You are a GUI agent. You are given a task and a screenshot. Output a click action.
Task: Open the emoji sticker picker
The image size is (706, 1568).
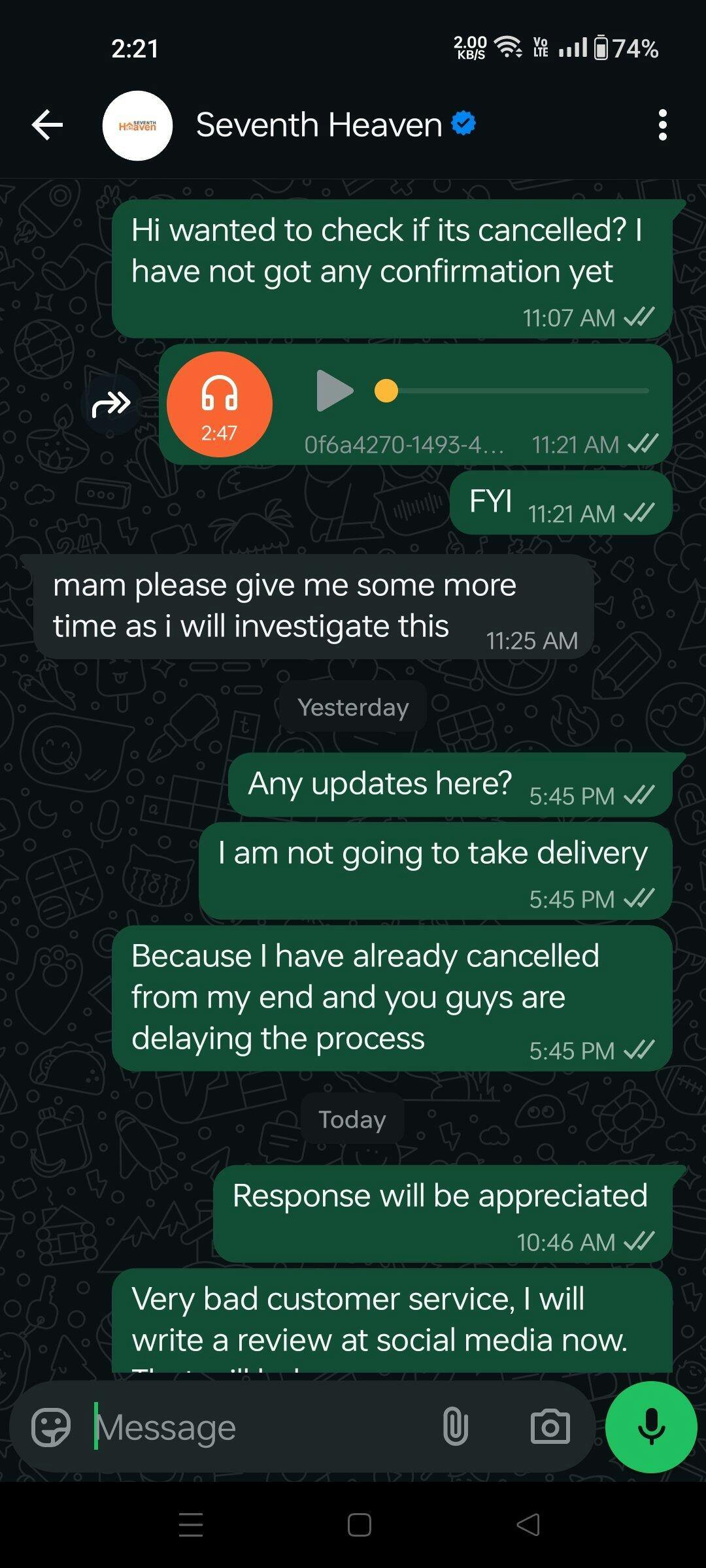pos(51,1428)
